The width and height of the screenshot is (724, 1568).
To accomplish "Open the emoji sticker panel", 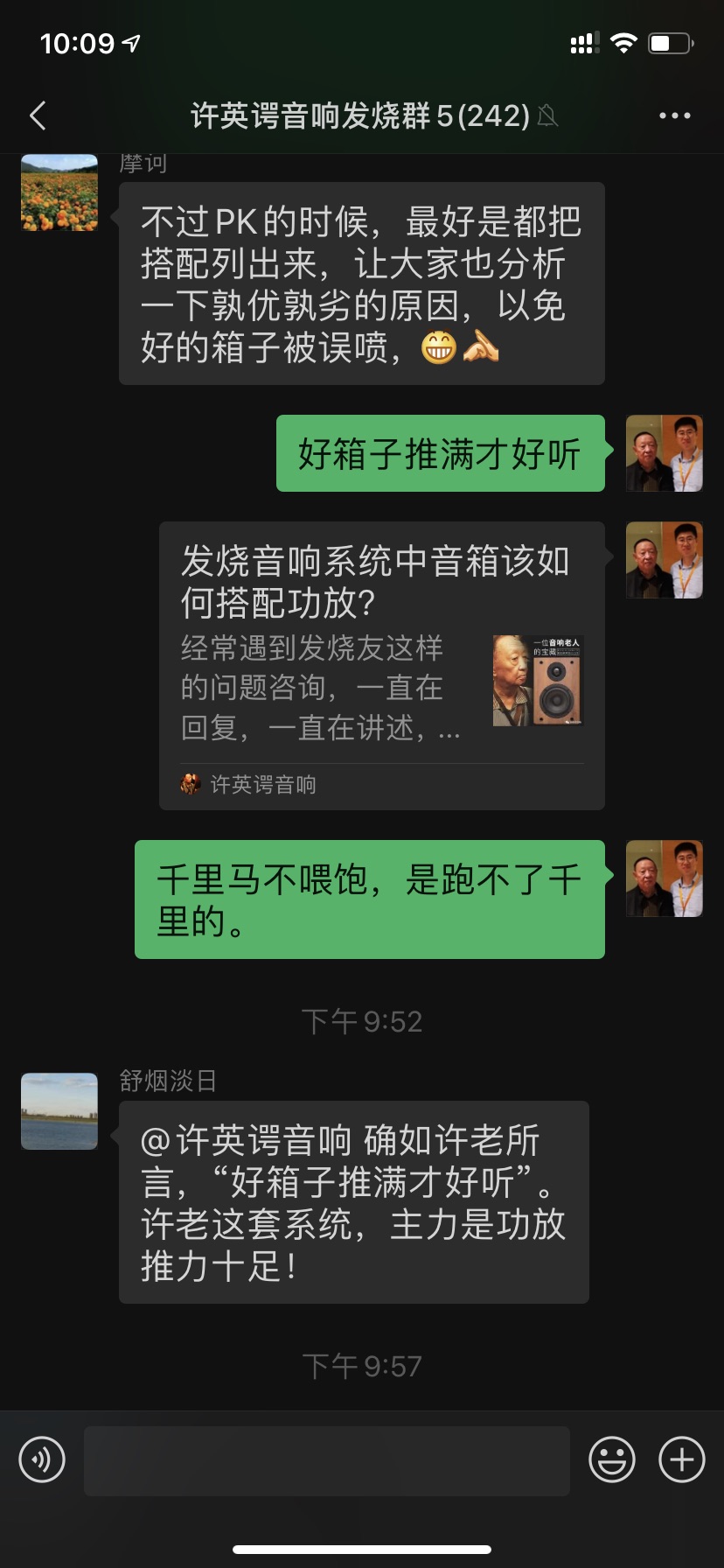I will pyautogui.click(x=611, y=1459).
